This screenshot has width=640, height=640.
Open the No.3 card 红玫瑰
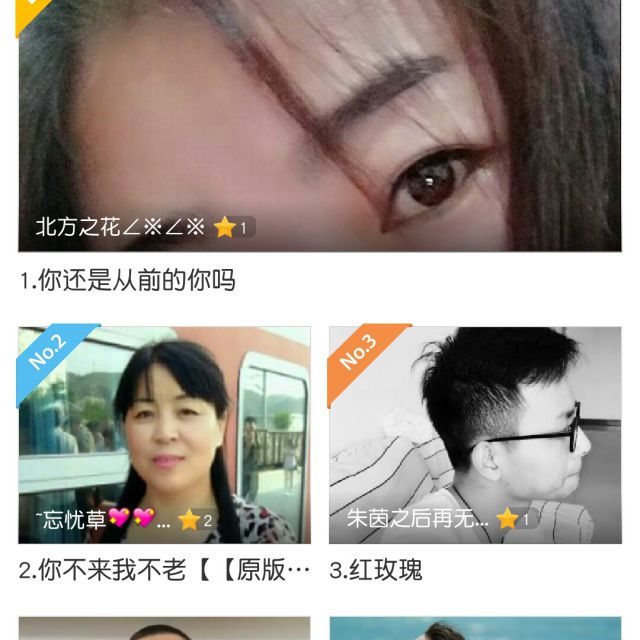coord(475,435)
